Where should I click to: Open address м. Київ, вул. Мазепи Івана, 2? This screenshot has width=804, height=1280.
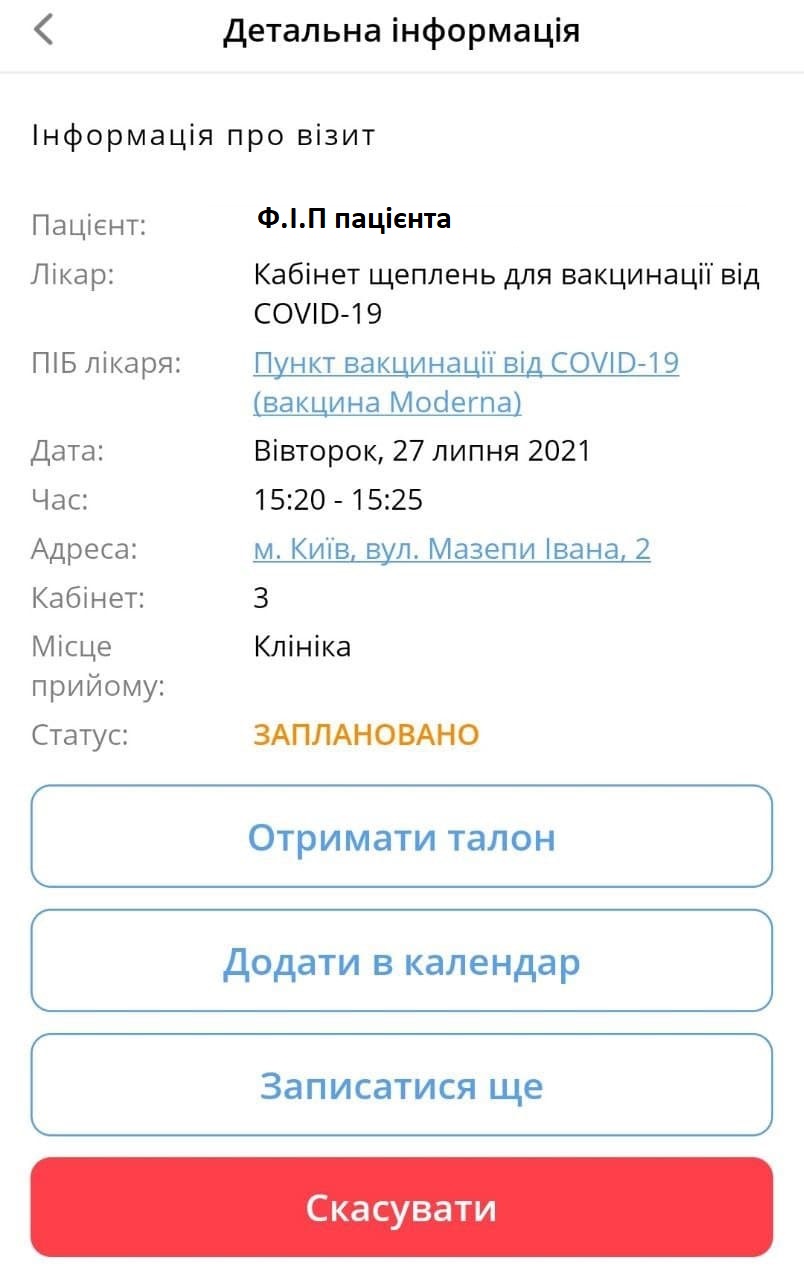point(452,549)
